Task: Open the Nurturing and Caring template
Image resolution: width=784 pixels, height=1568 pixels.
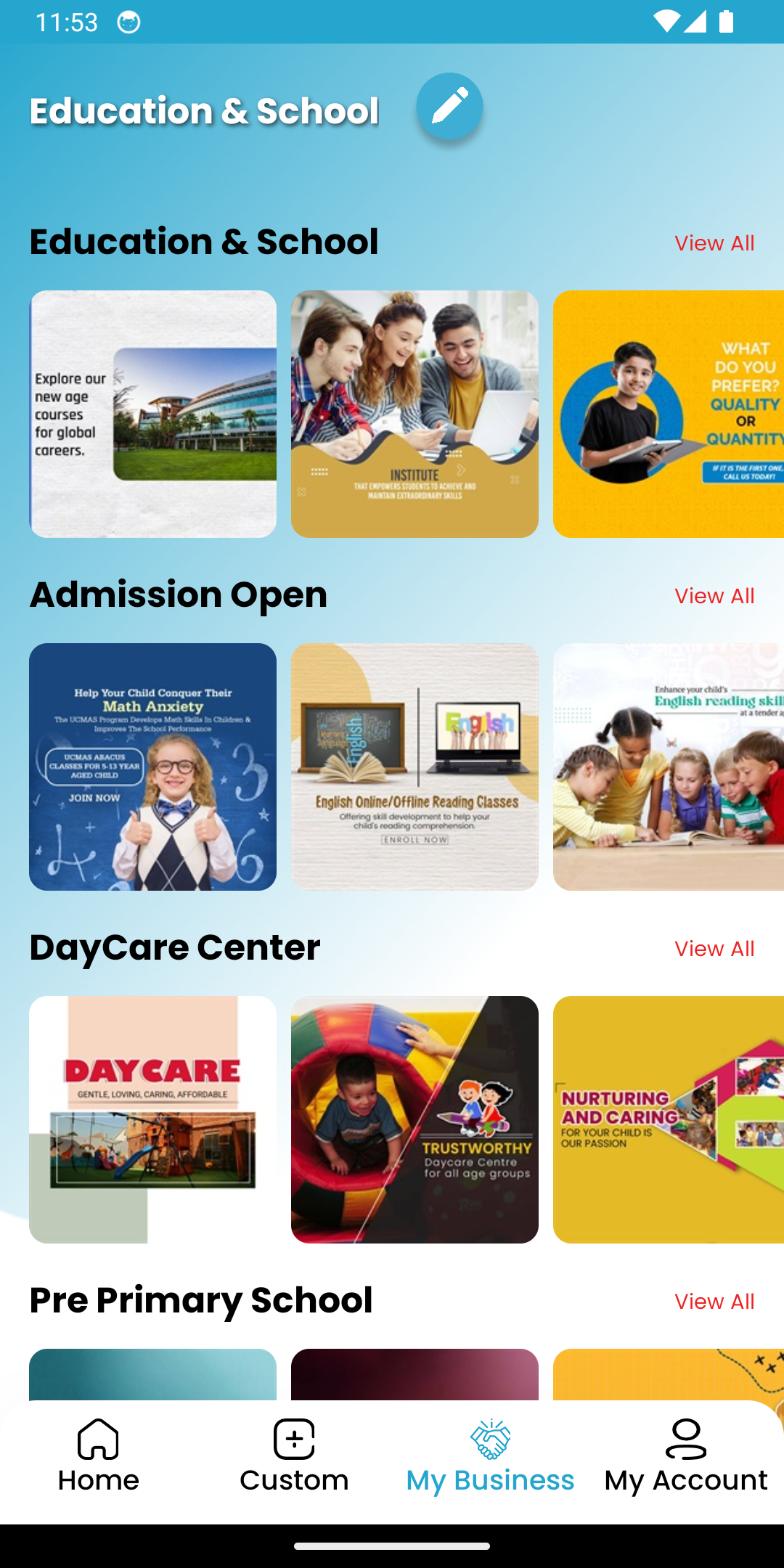Action: pos(668,1119)
